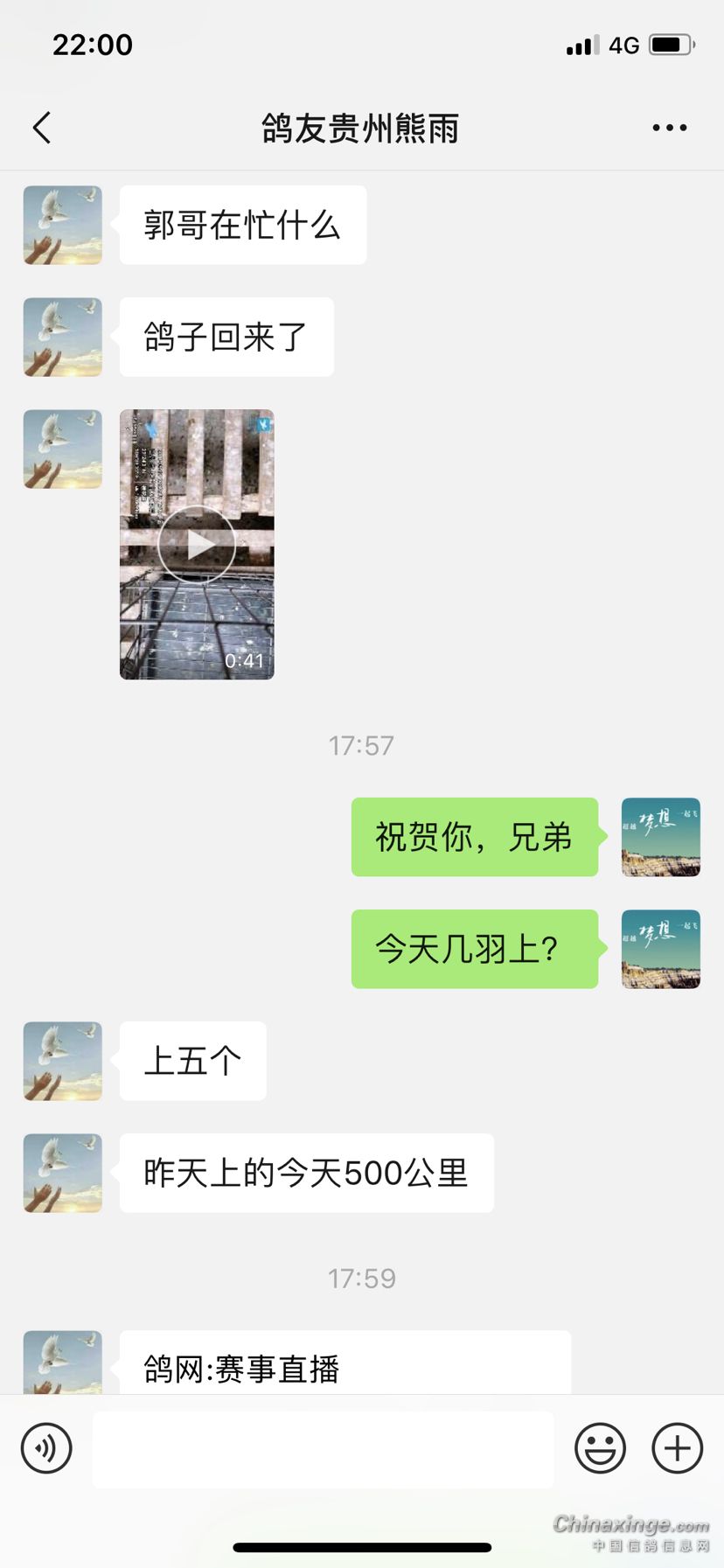Open the three-dot chat info menu
The width and height of the screenshot is (724, 1568).
670,128
